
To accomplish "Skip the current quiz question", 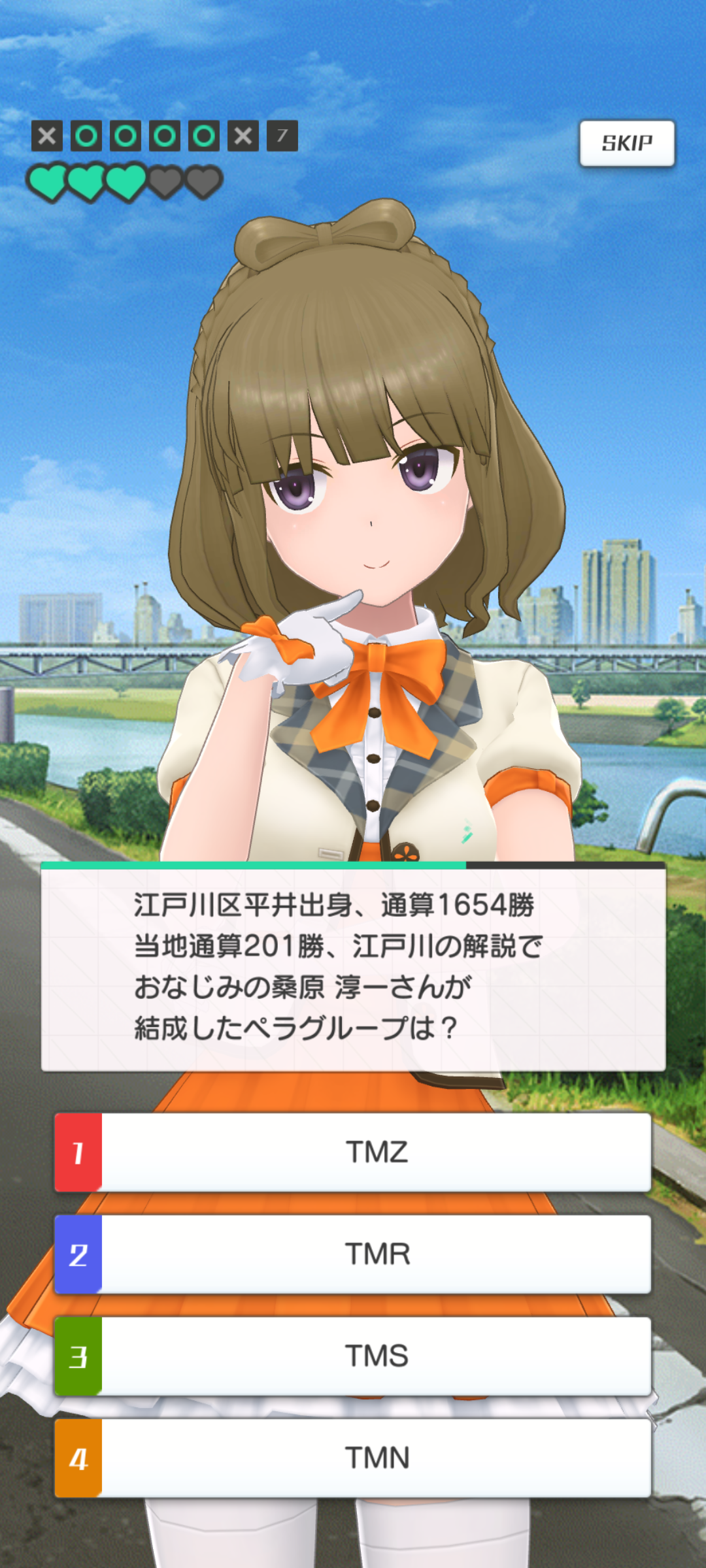I will 626,143.
